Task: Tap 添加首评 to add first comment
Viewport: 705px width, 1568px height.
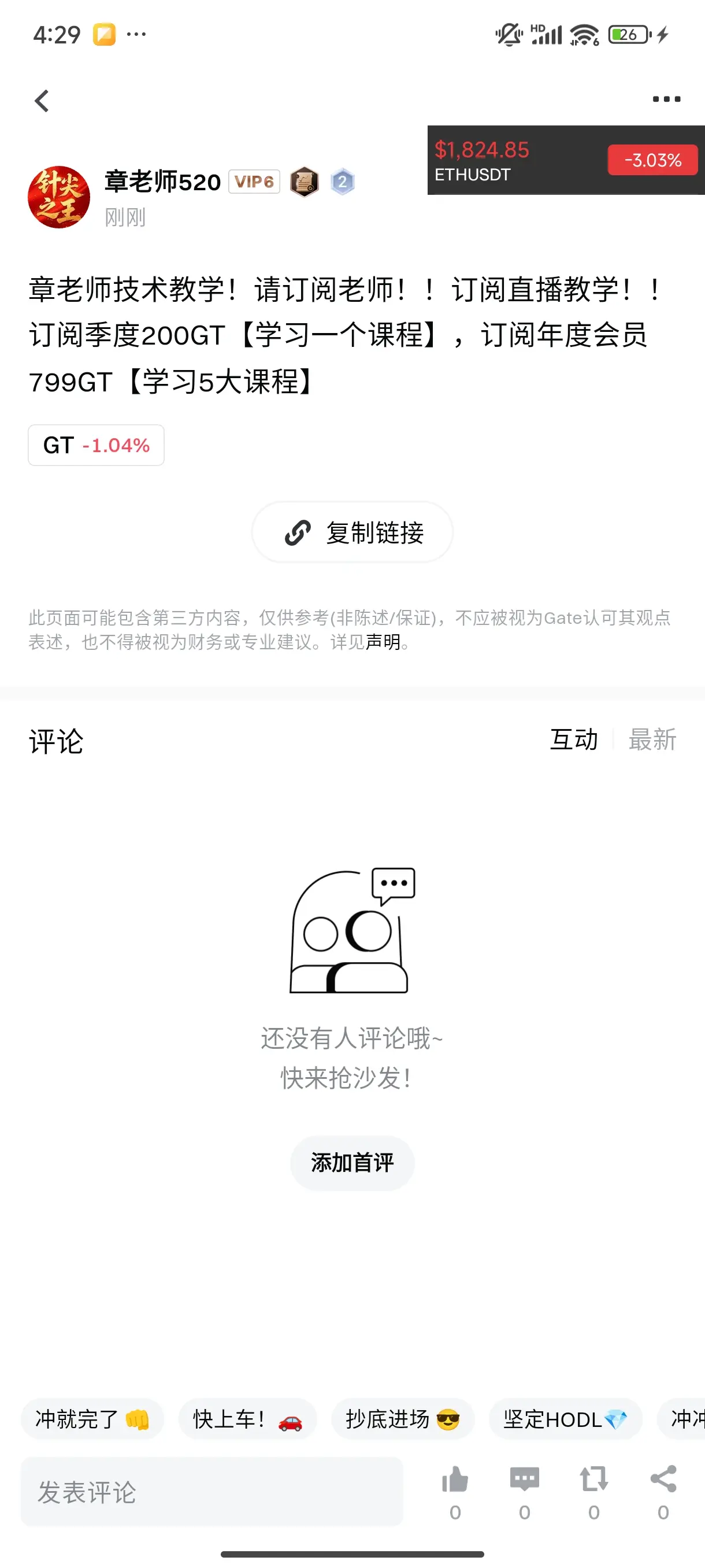Action: click(352, 1163)
